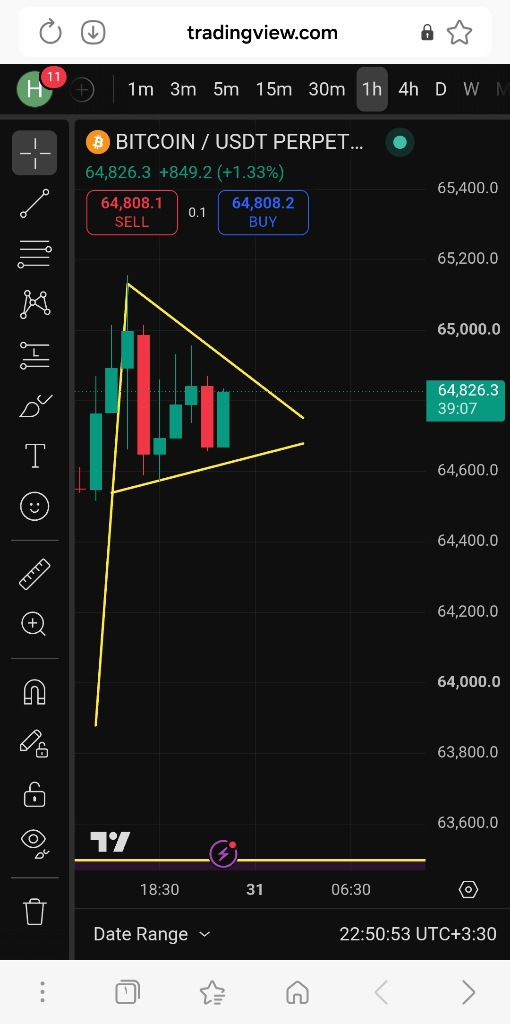Go to the browser home page
The width and height of the screenshot is (510, 1024).
click(298, 993)
